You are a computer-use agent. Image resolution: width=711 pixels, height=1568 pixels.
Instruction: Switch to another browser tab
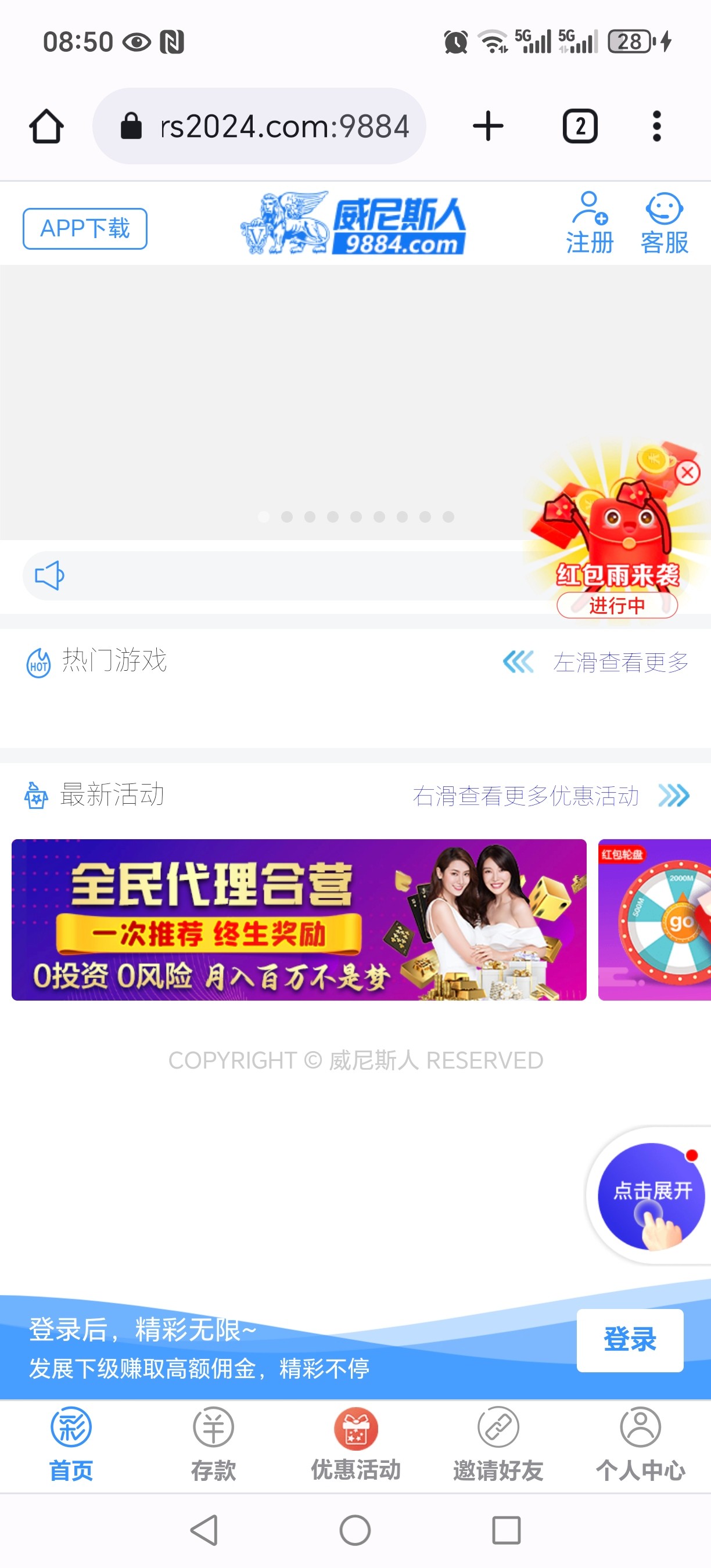coord(579,125)
